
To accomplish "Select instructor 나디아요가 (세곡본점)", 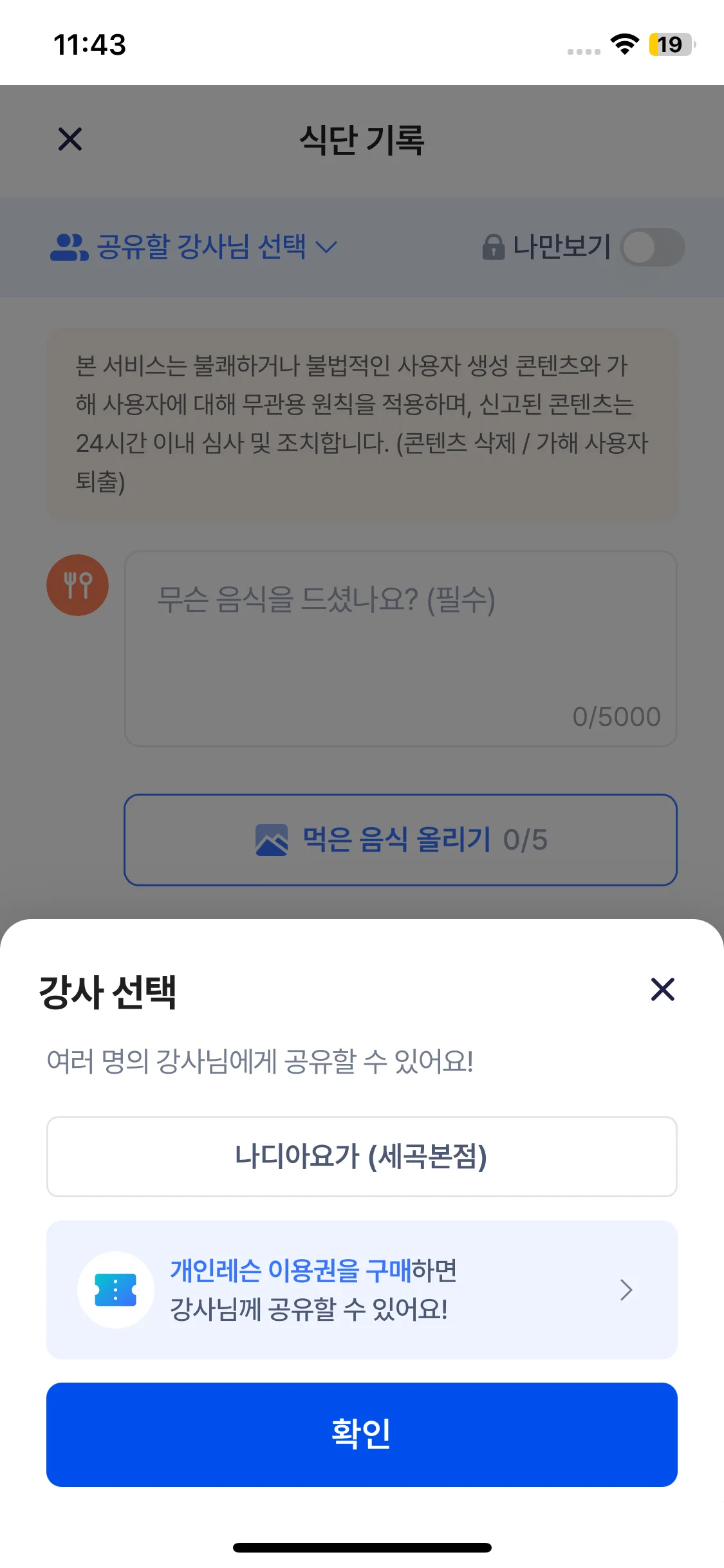I will (x=362, y=1157).
